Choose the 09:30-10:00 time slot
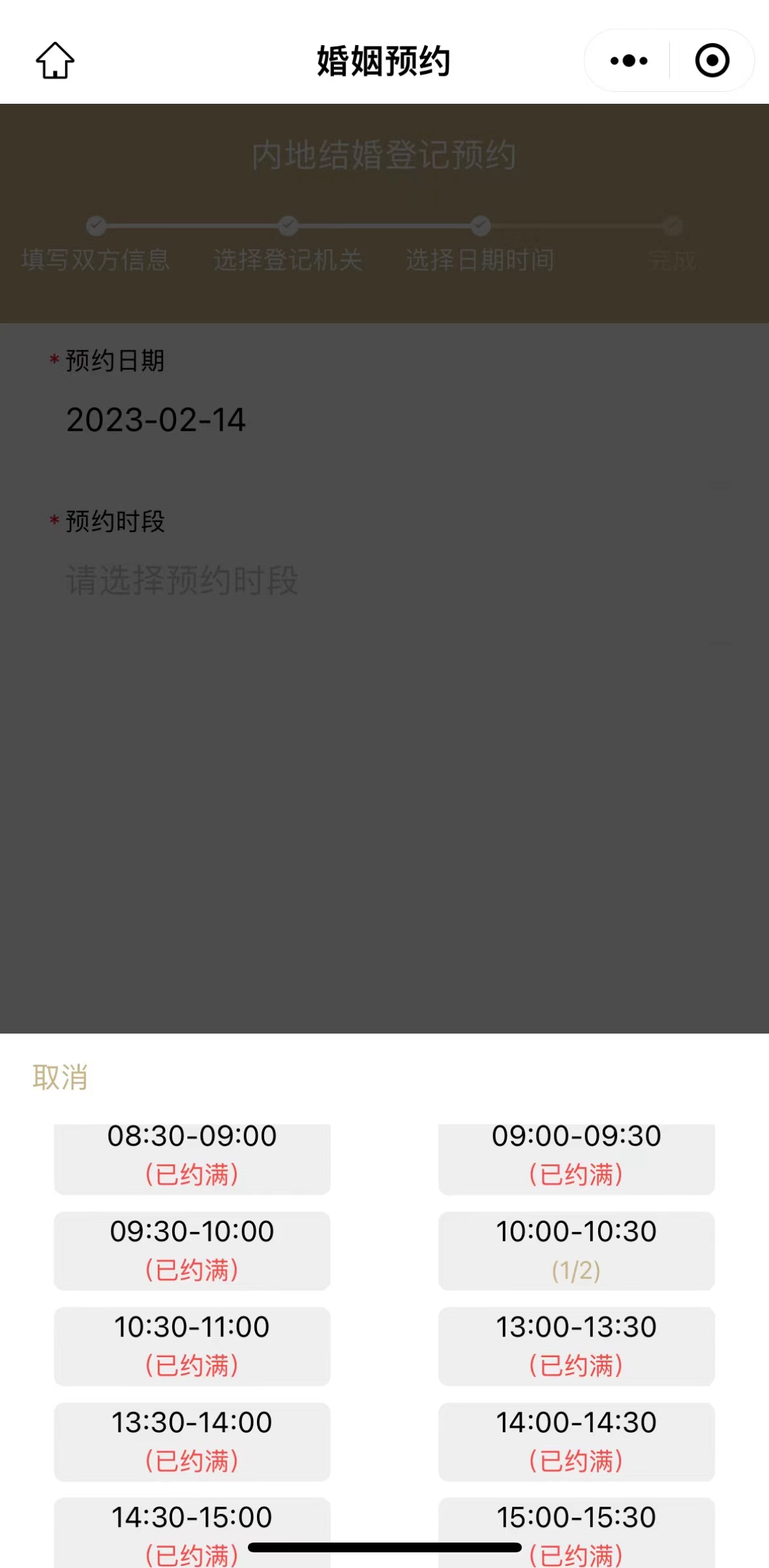This screenshot has height=1568, width=769. pos(192,1250)
